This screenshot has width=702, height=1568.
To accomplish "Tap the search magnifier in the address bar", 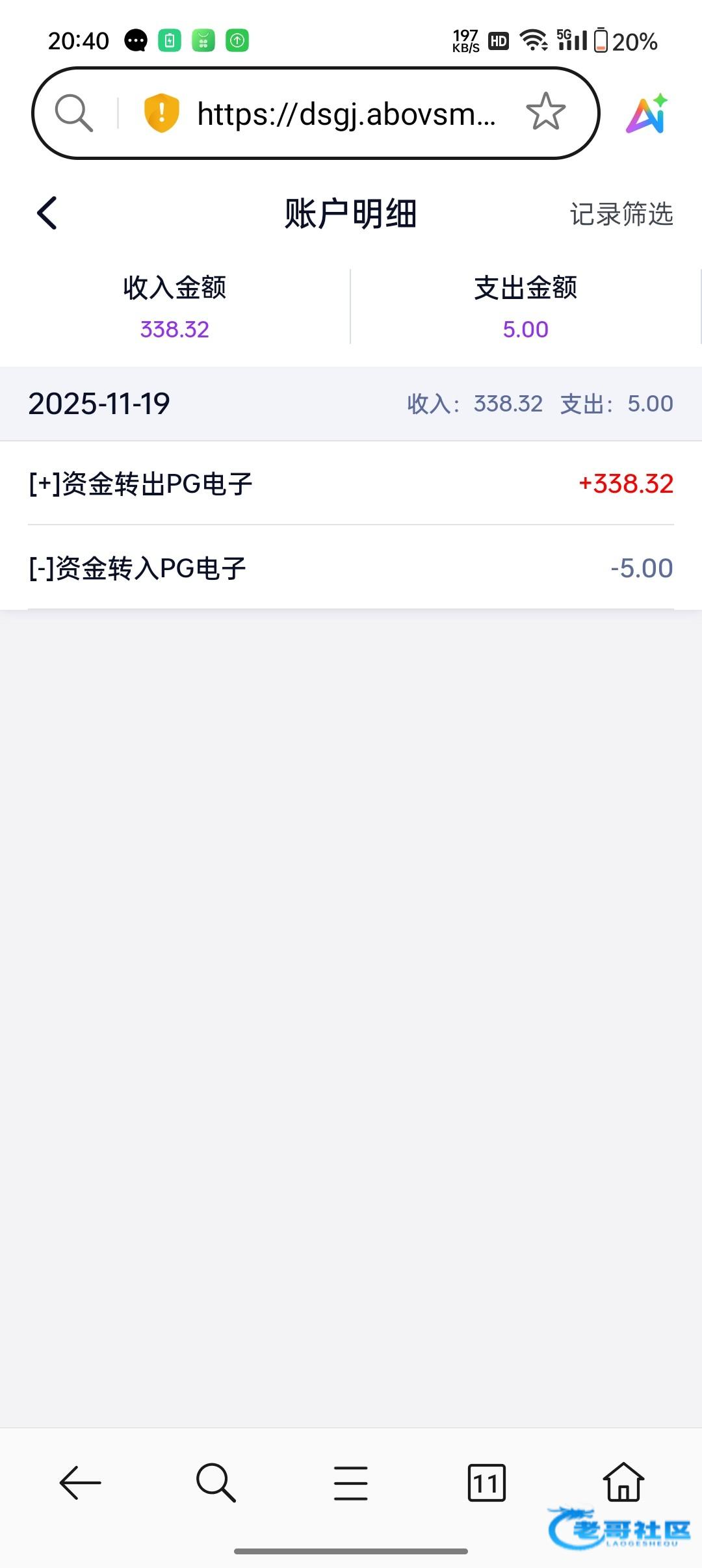I will [x=73, y=113].
